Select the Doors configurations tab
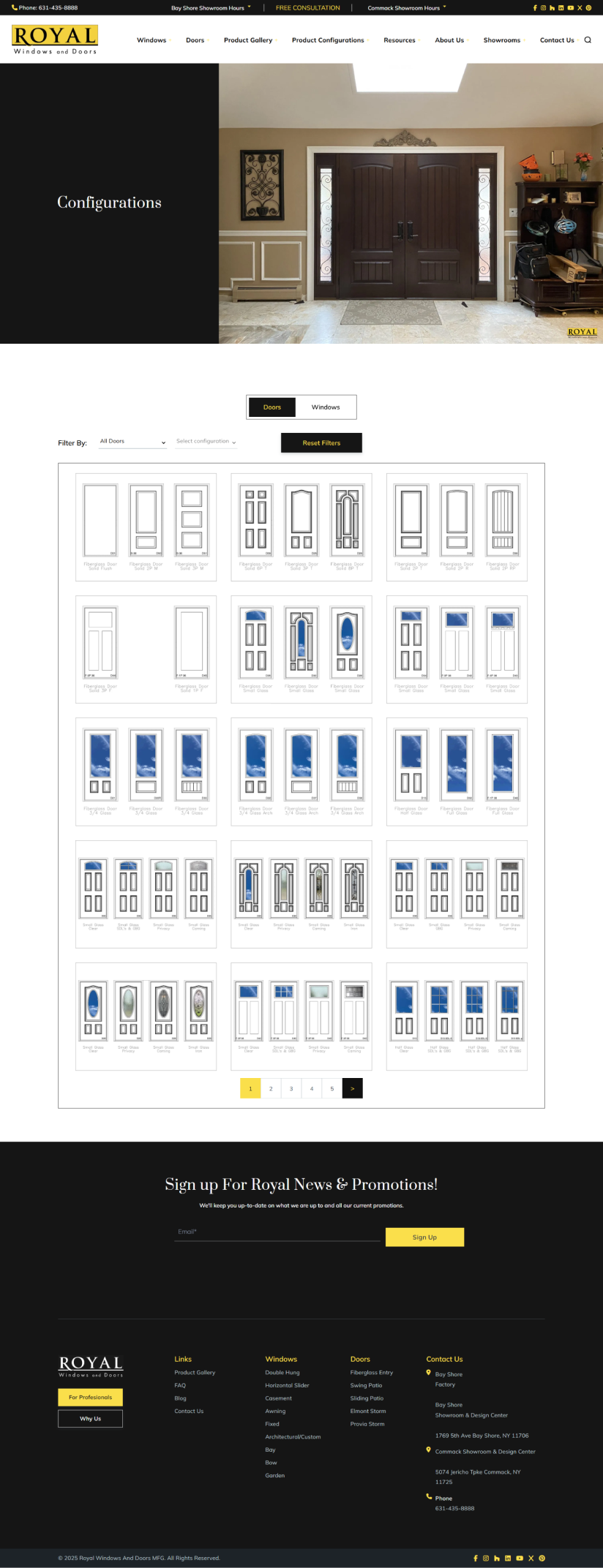The image size is (603, 1568). click(x=272, y=407)
